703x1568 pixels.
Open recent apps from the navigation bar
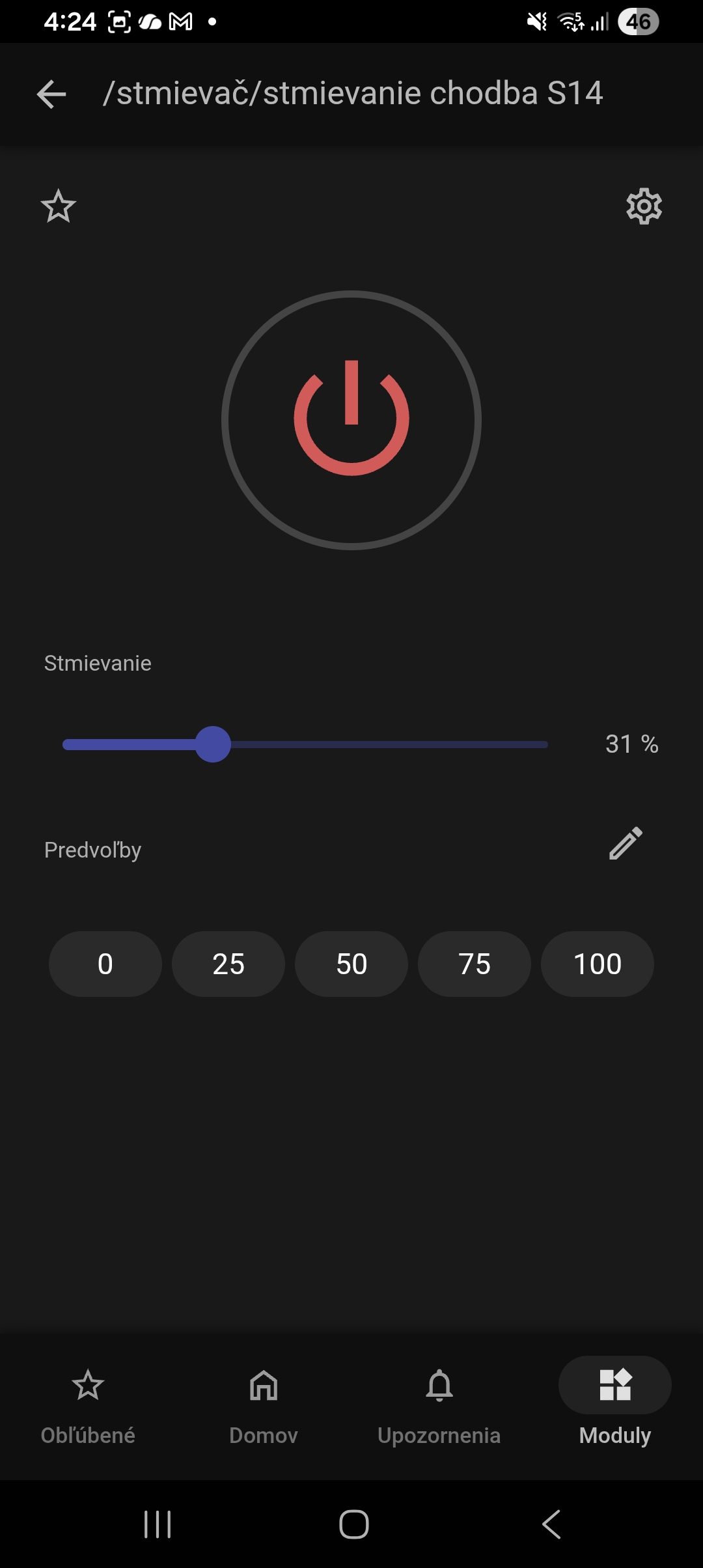point(158,1524)
